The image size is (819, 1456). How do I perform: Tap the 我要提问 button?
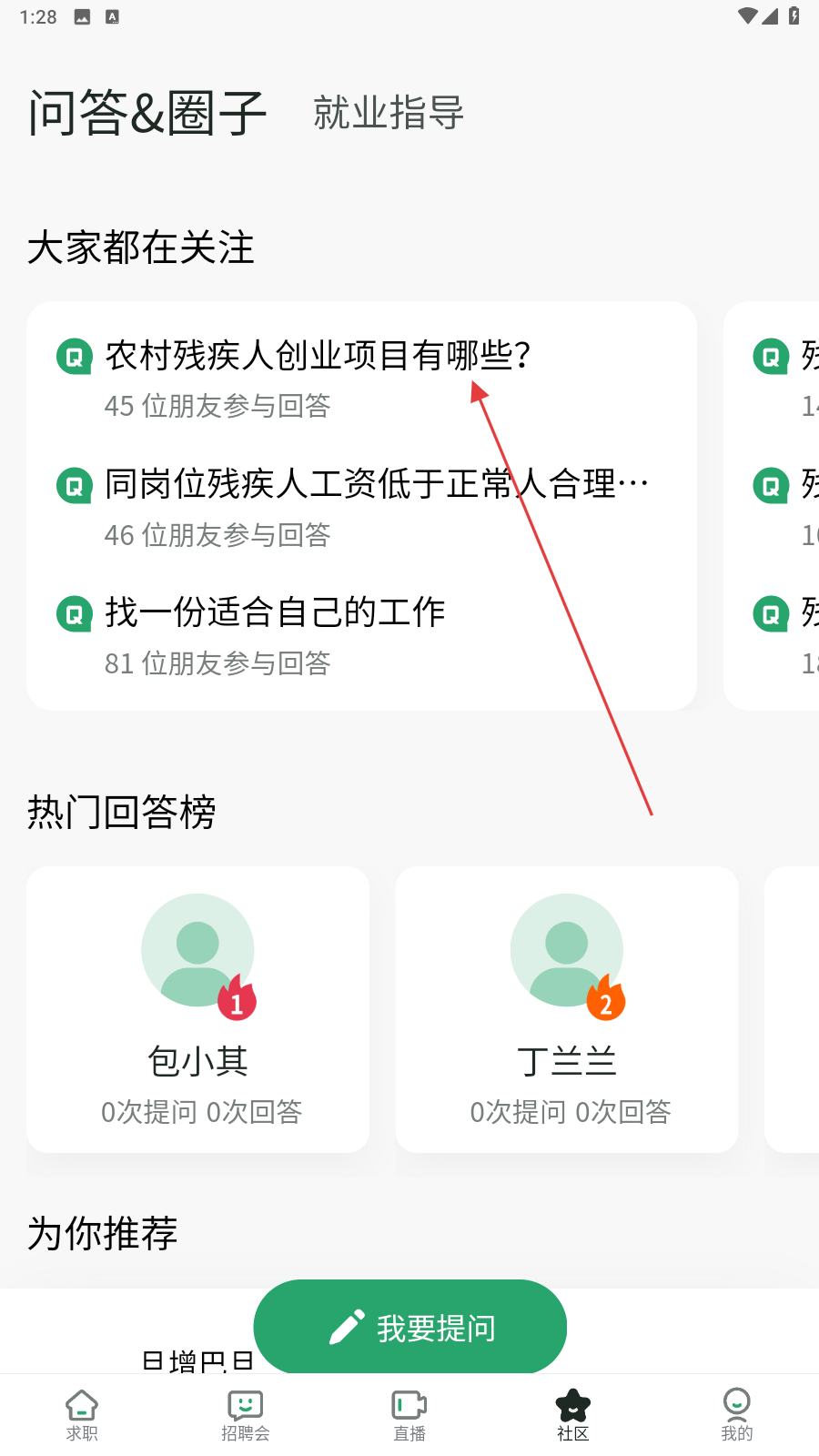tap(410, 1328)
